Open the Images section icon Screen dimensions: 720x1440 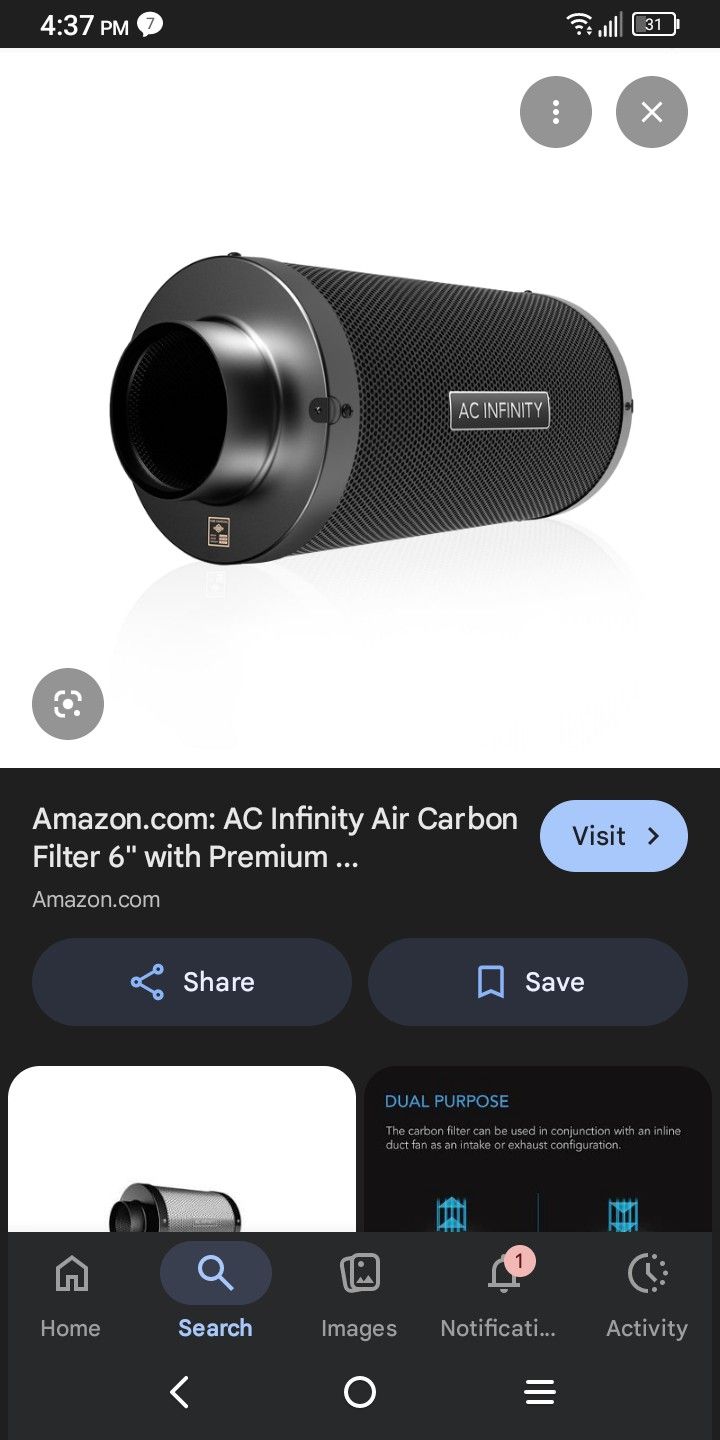click(x=358, y=1274)
